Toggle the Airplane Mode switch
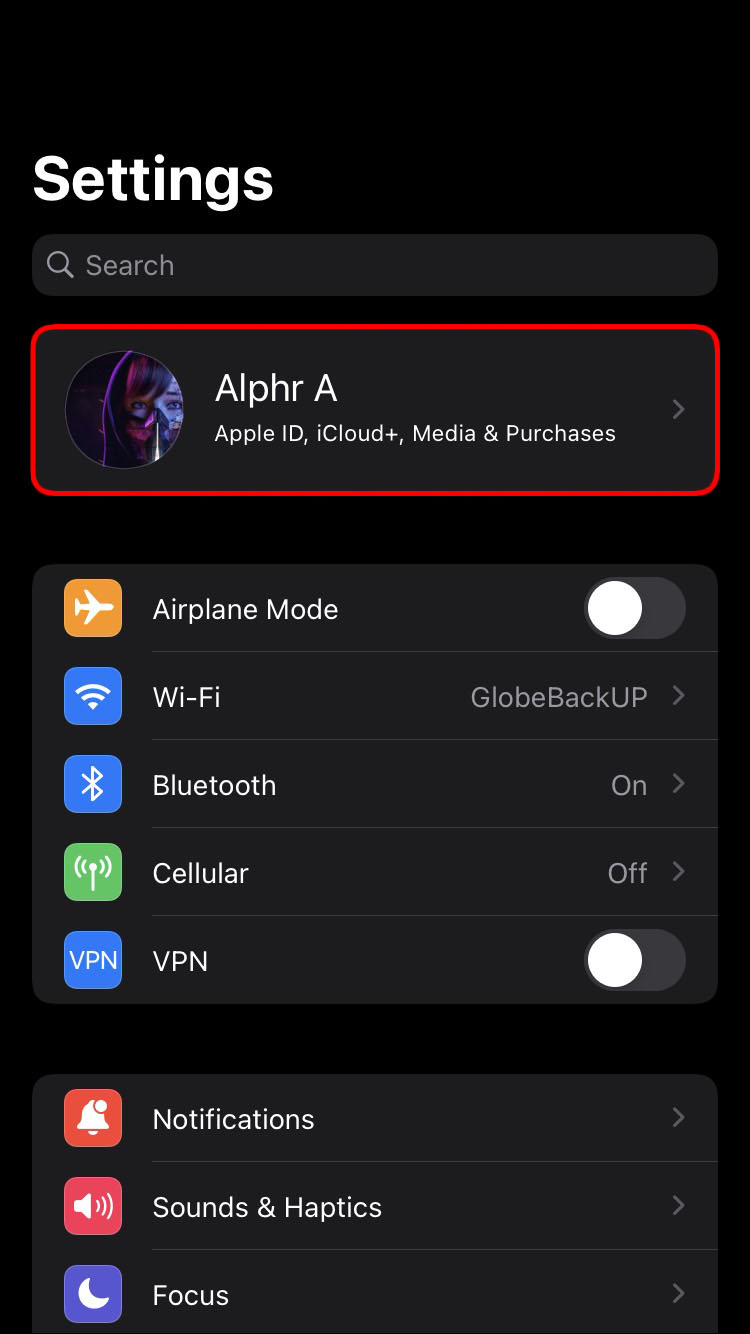The image size is (750, 1334). coord(634,609)
